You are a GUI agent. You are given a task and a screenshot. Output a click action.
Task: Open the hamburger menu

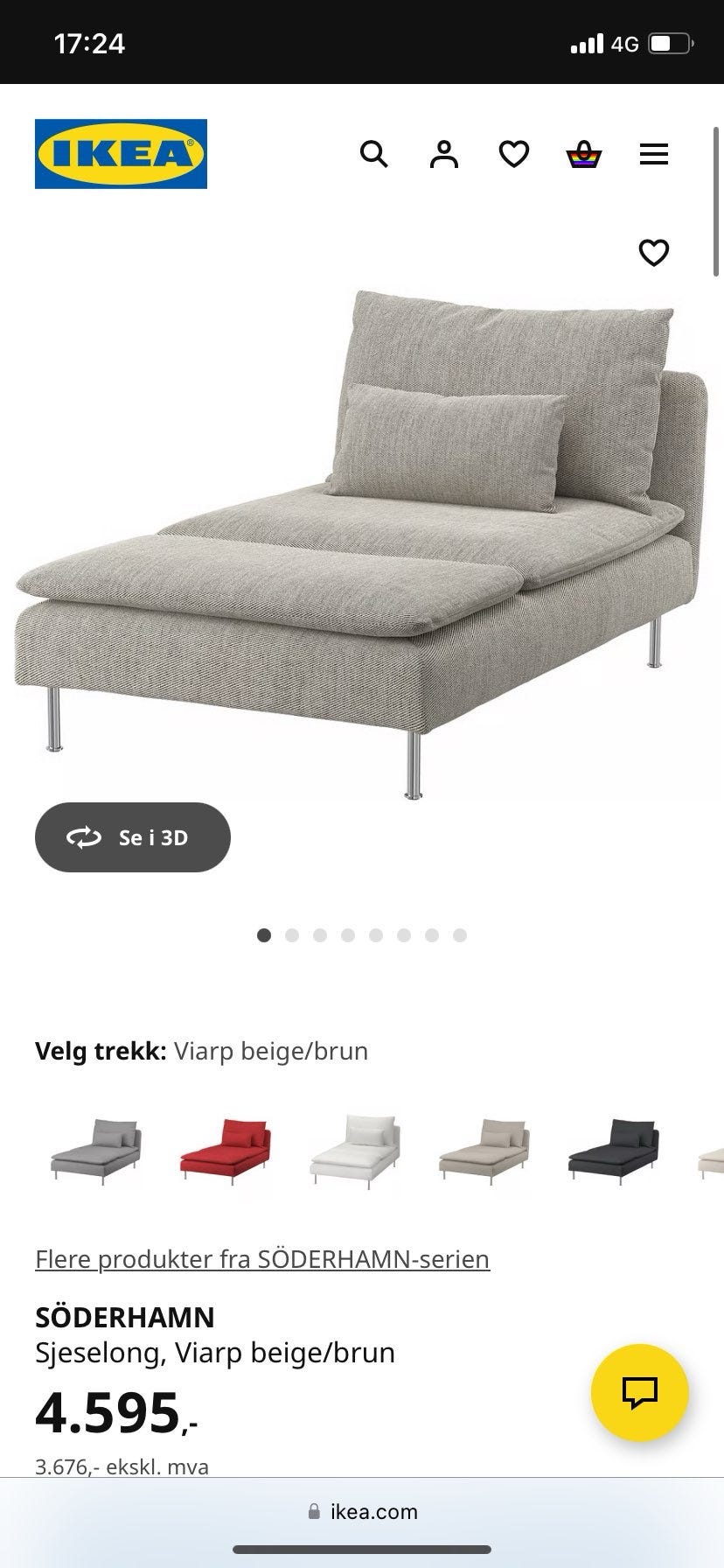point(654,154)
